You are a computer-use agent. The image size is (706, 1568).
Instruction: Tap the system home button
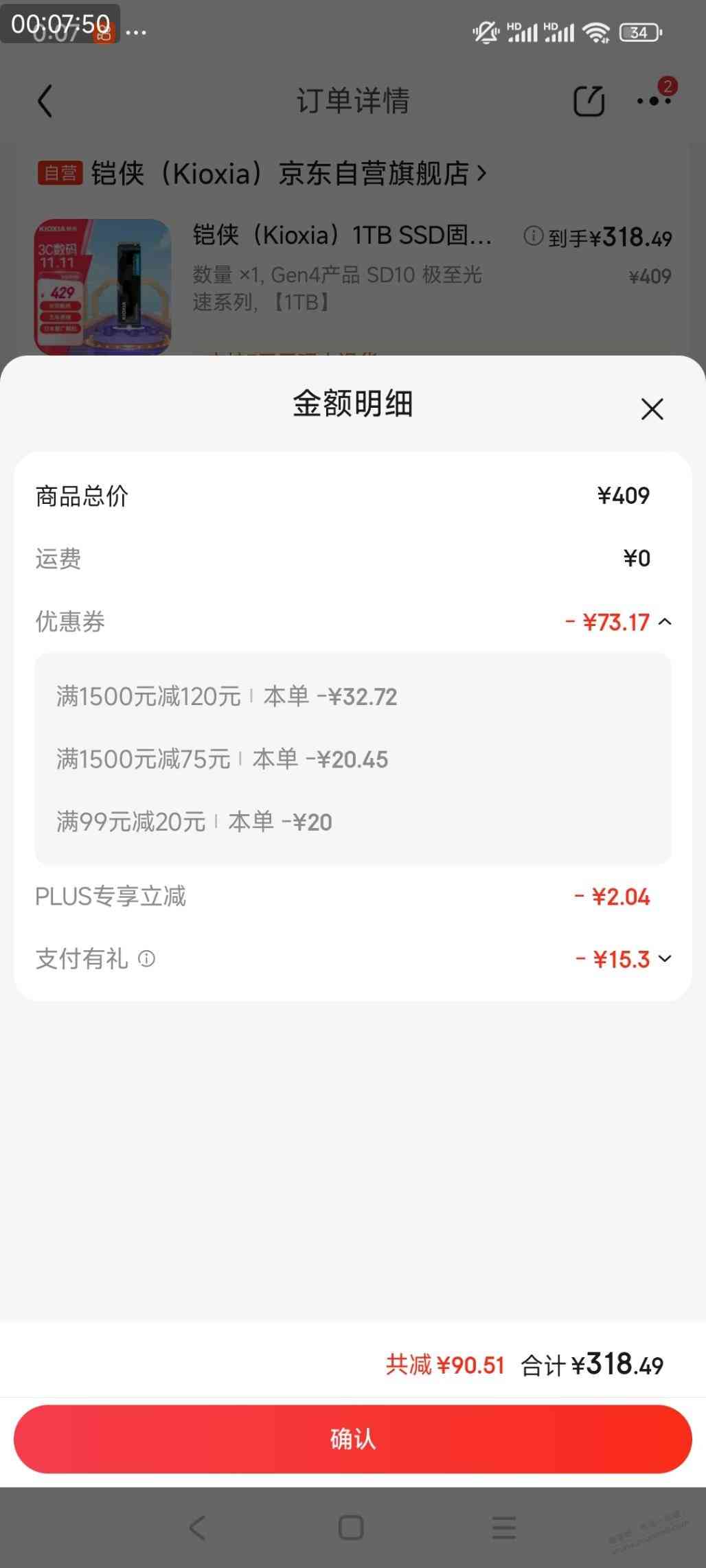coord(351,1527)
